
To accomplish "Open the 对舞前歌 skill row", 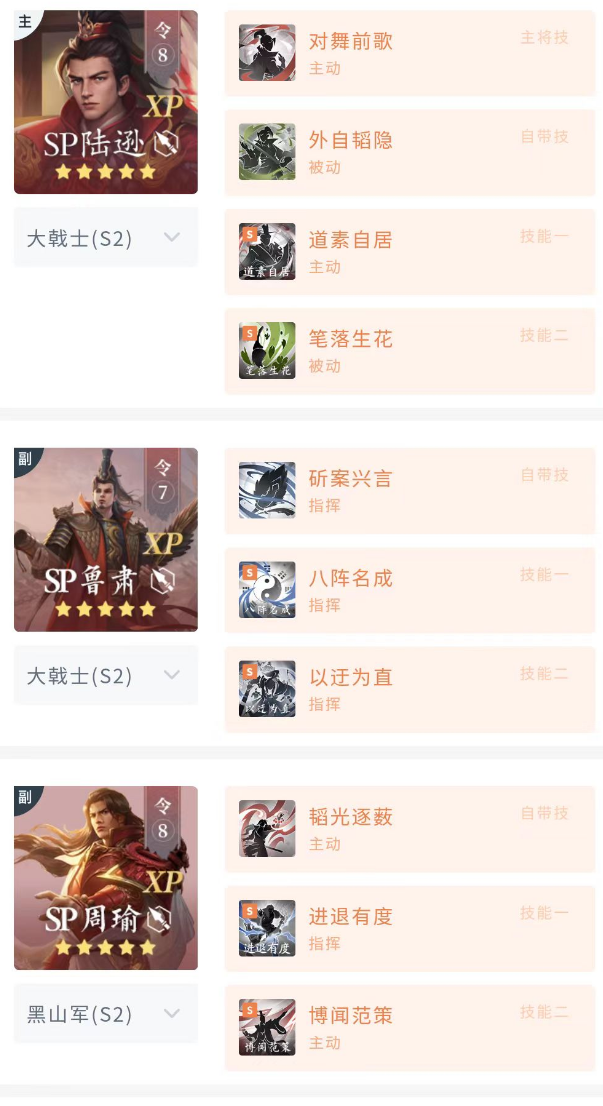I will [x=409, y=53].
